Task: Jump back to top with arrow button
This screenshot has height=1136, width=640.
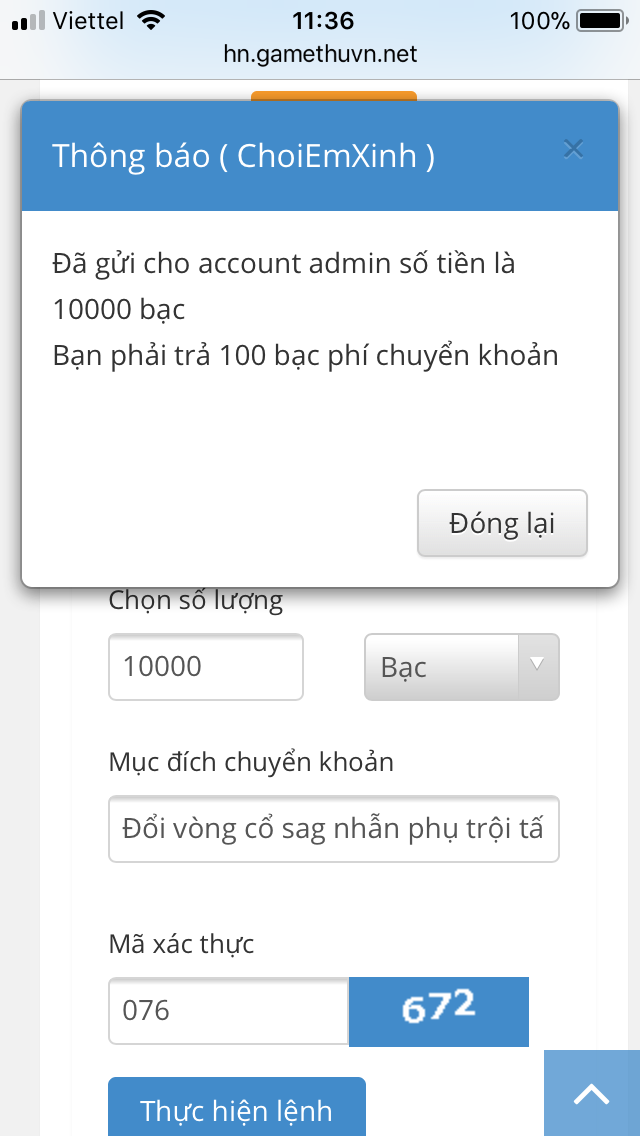Action: 592,1093
